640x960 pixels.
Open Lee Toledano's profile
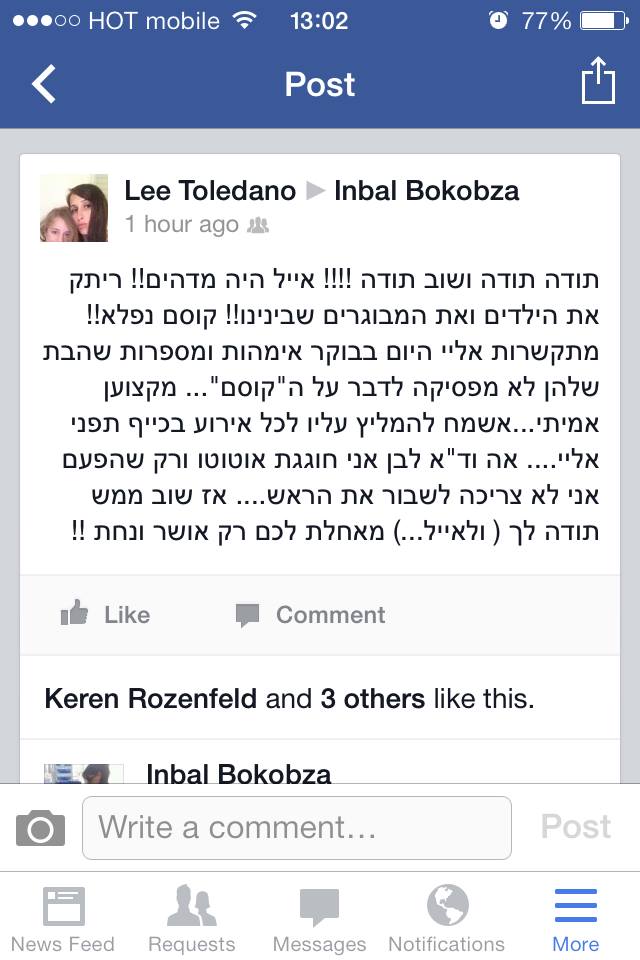210,190
